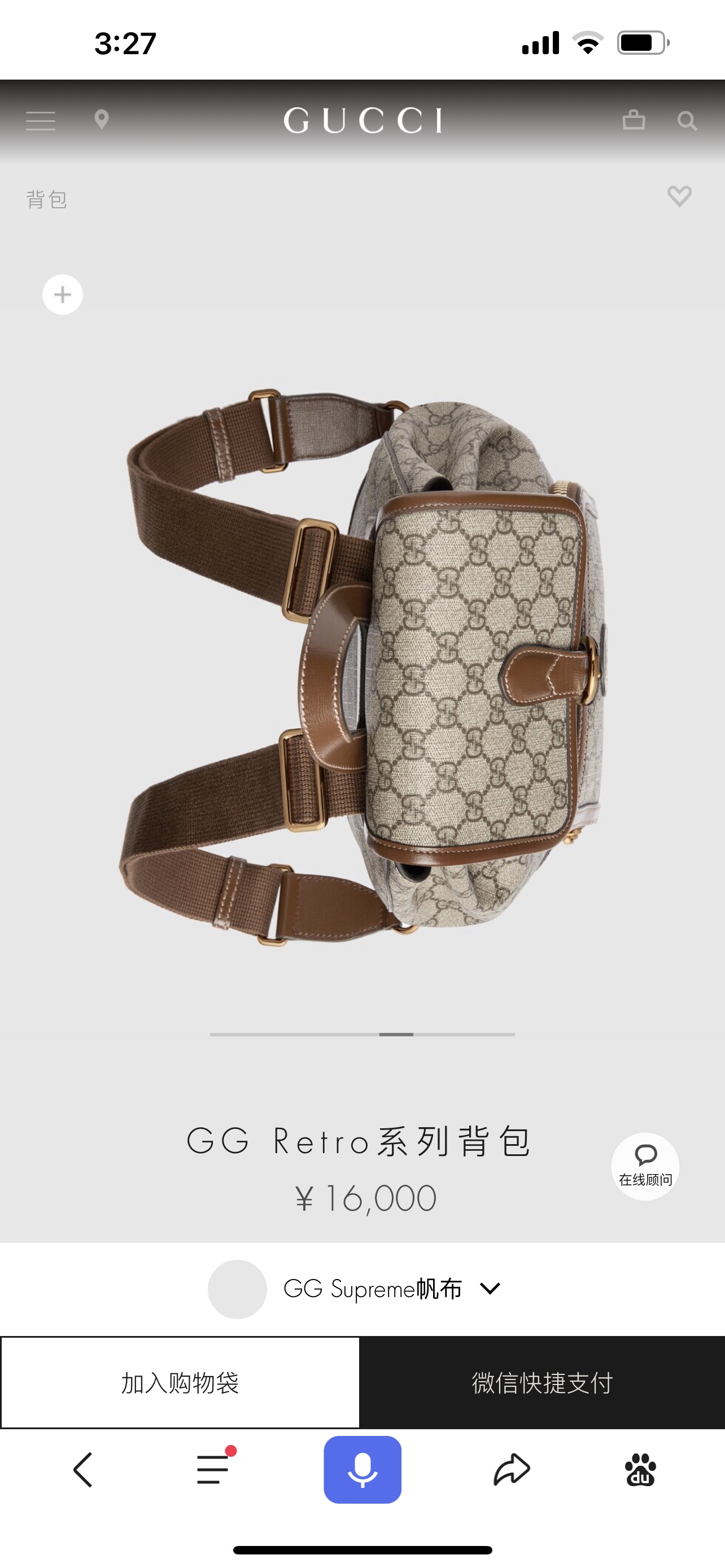
Task: Tap 加入购物袋 to add to bag
Action: coord(180,1382)
